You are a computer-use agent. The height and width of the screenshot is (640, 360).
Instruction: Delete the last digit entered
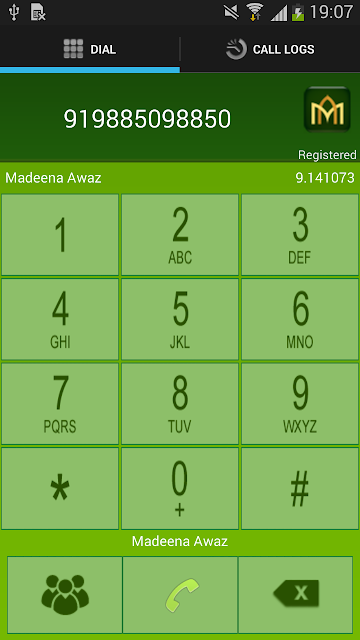coord(296,594)
